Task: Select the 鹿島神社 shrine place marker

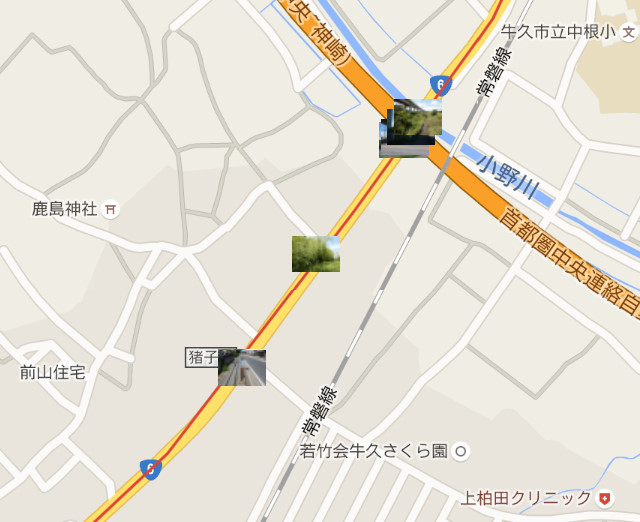Action: click(111, 209)
